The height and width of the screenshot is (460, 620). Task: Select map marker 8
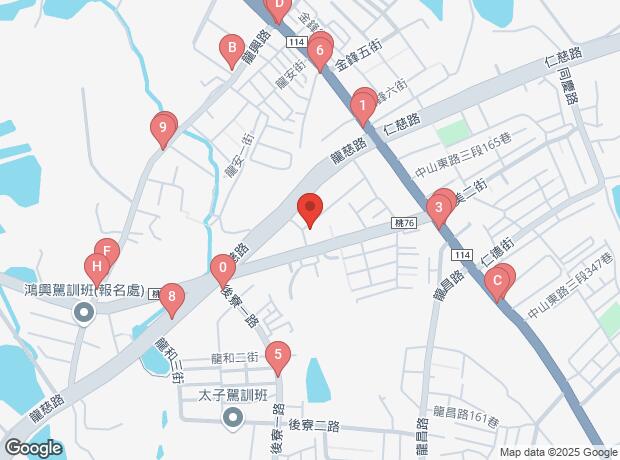click(x=173, y=296)
